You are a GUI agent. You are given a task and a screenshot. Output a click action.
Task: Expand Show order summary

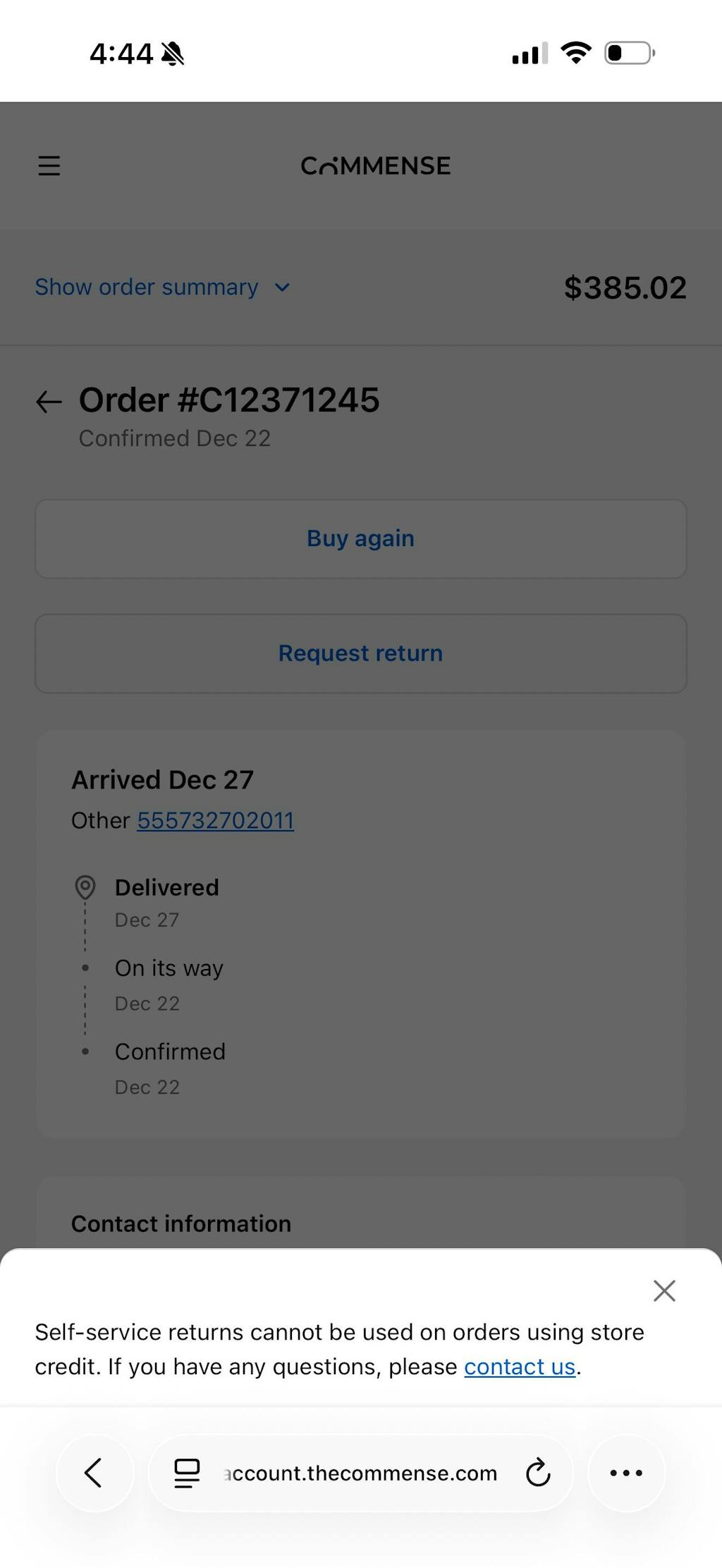163,288
